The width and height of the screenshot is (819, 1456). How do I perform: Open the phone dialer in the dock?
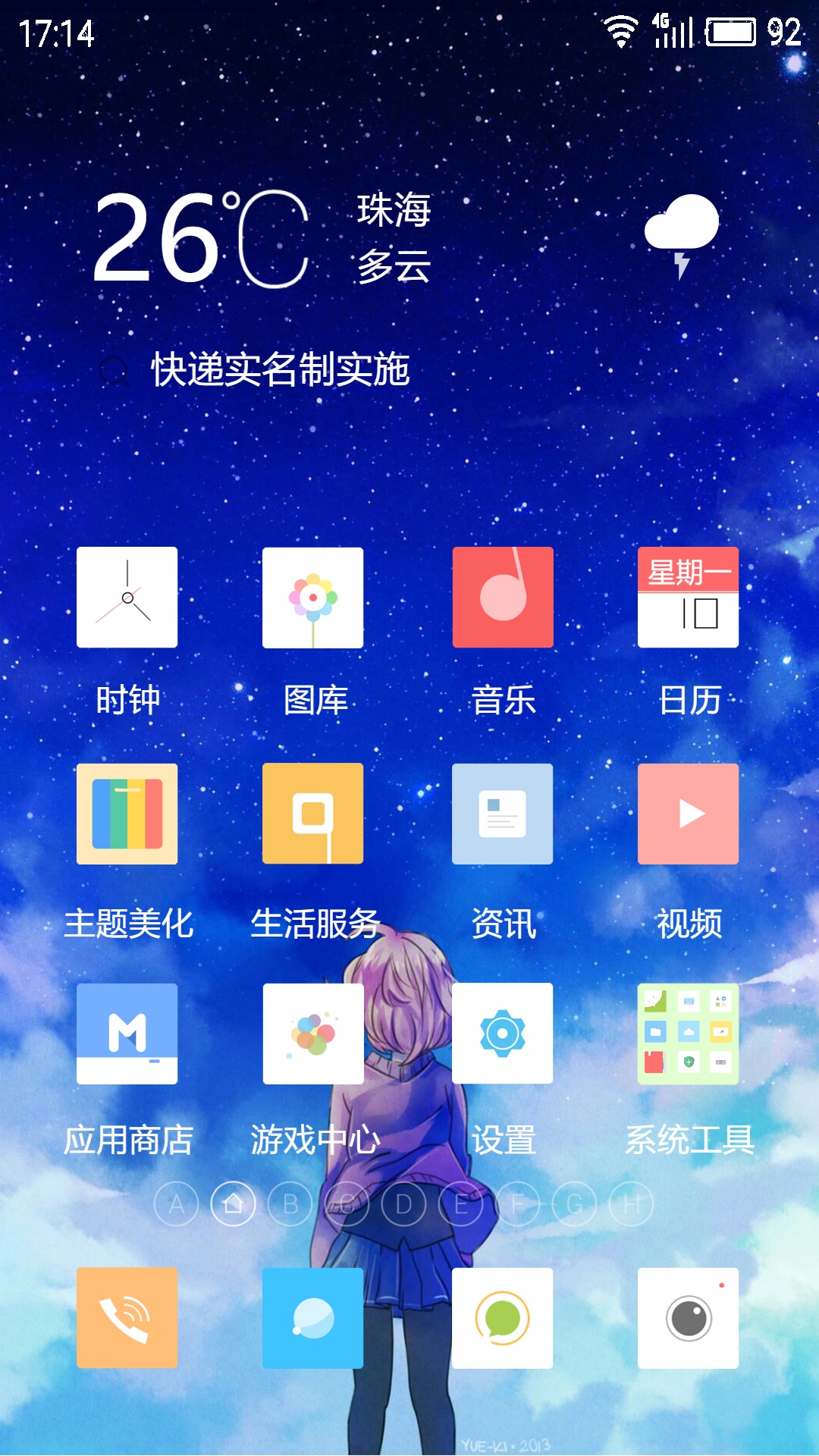point(127,1318)
